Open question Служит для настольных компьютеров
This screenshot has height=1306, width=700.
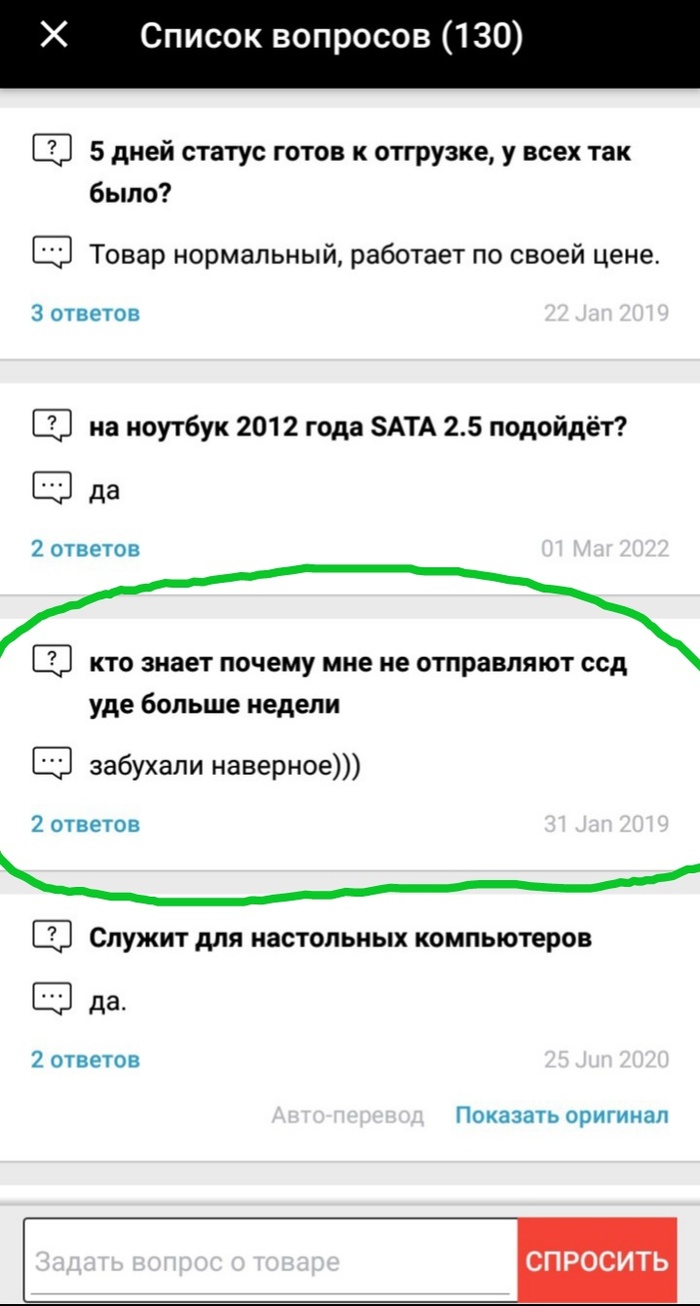pos(340,938)
